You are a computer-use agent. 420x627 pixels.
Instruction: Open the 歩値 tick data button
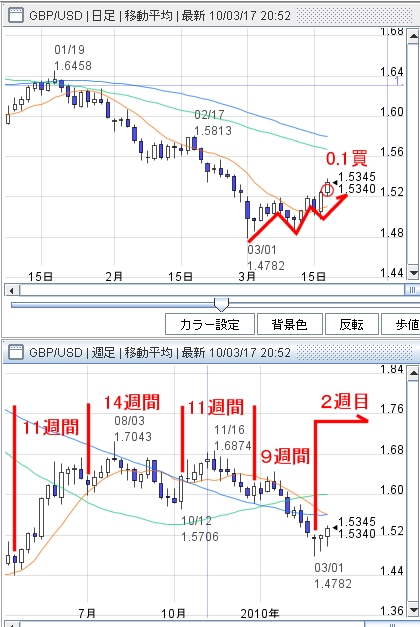pyautogui.click(x=401, y=324)
